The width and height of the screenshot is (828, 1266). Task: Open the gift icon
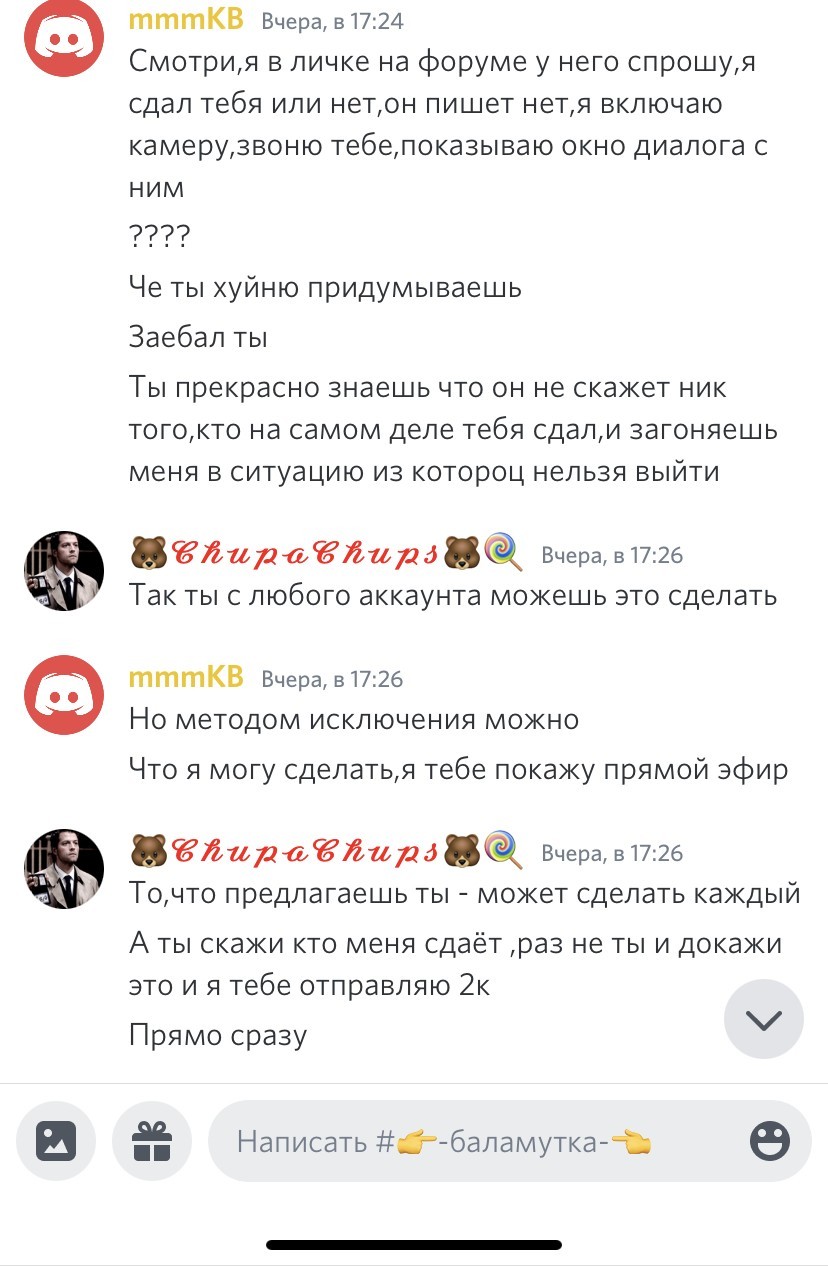152,1140
